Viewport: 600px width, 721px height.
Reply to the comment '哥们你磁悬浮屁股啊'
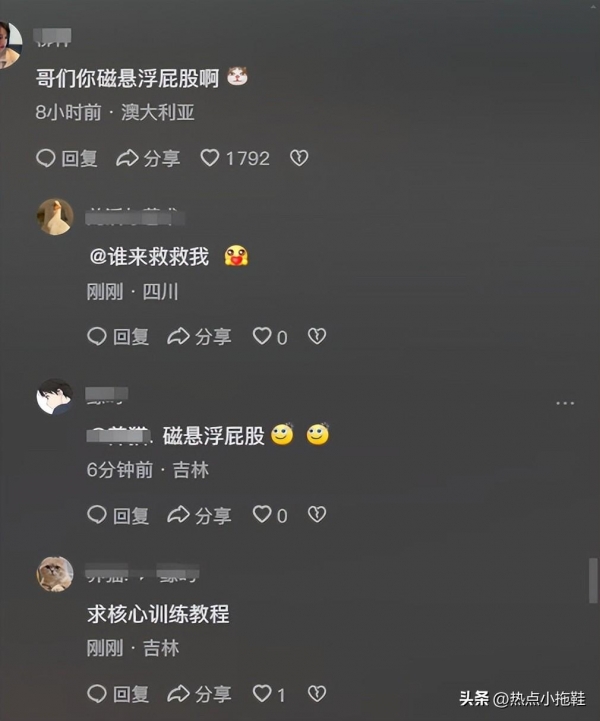click(67, 158)
